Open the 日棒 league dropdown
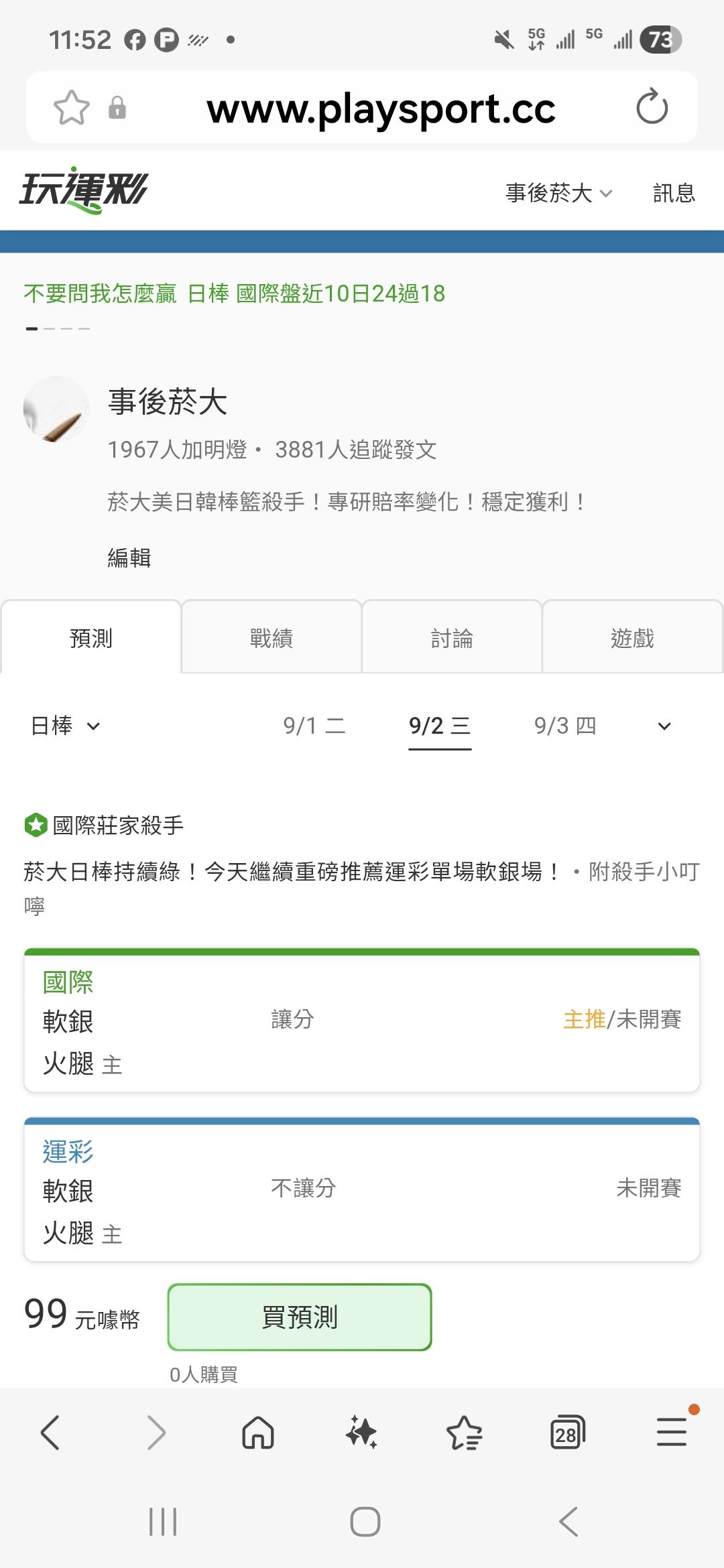724x1568 pixels. (x=66, y=726)
